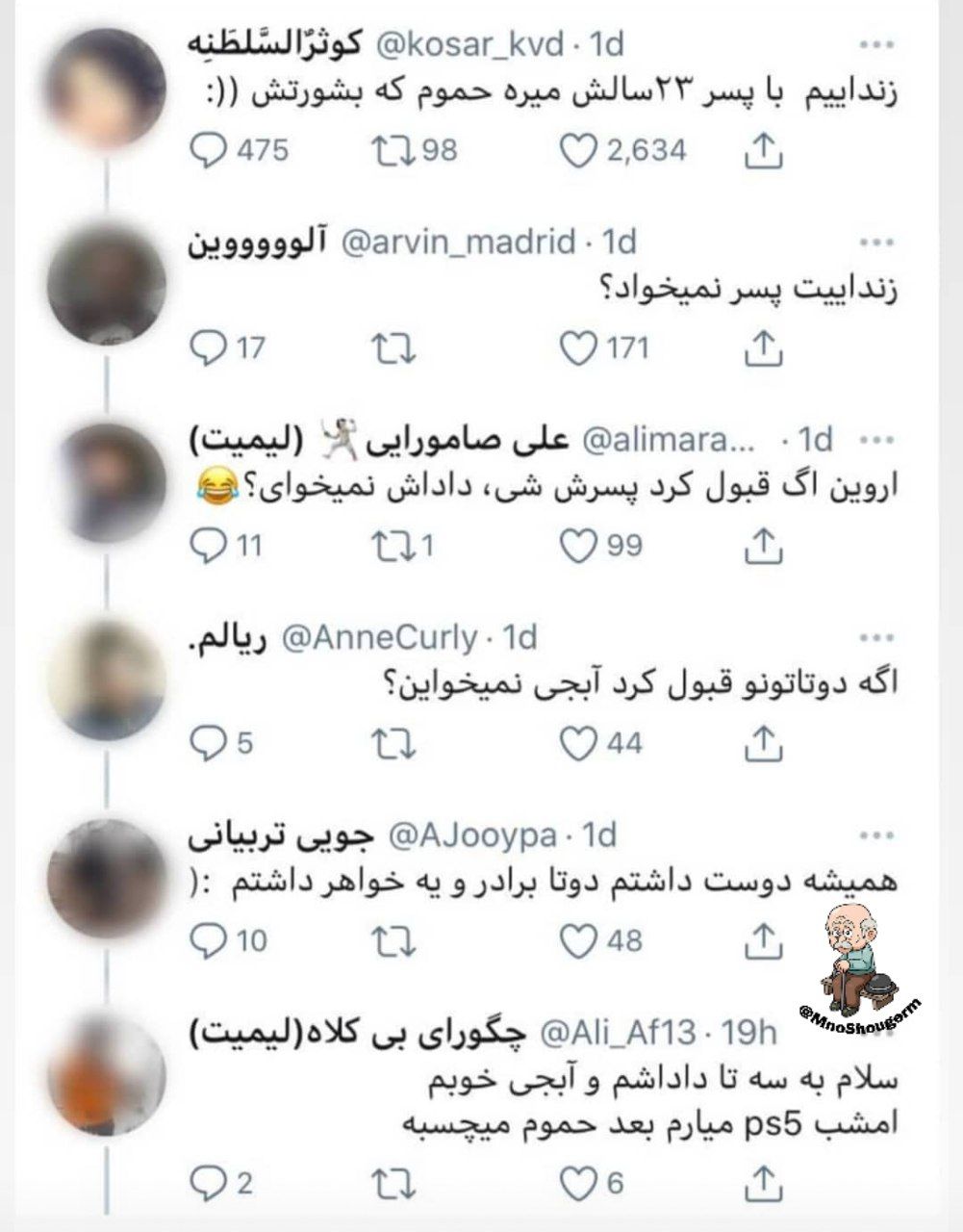
Task: Reply to @Ali_Af13's tweet
Action: point(208,1183)
